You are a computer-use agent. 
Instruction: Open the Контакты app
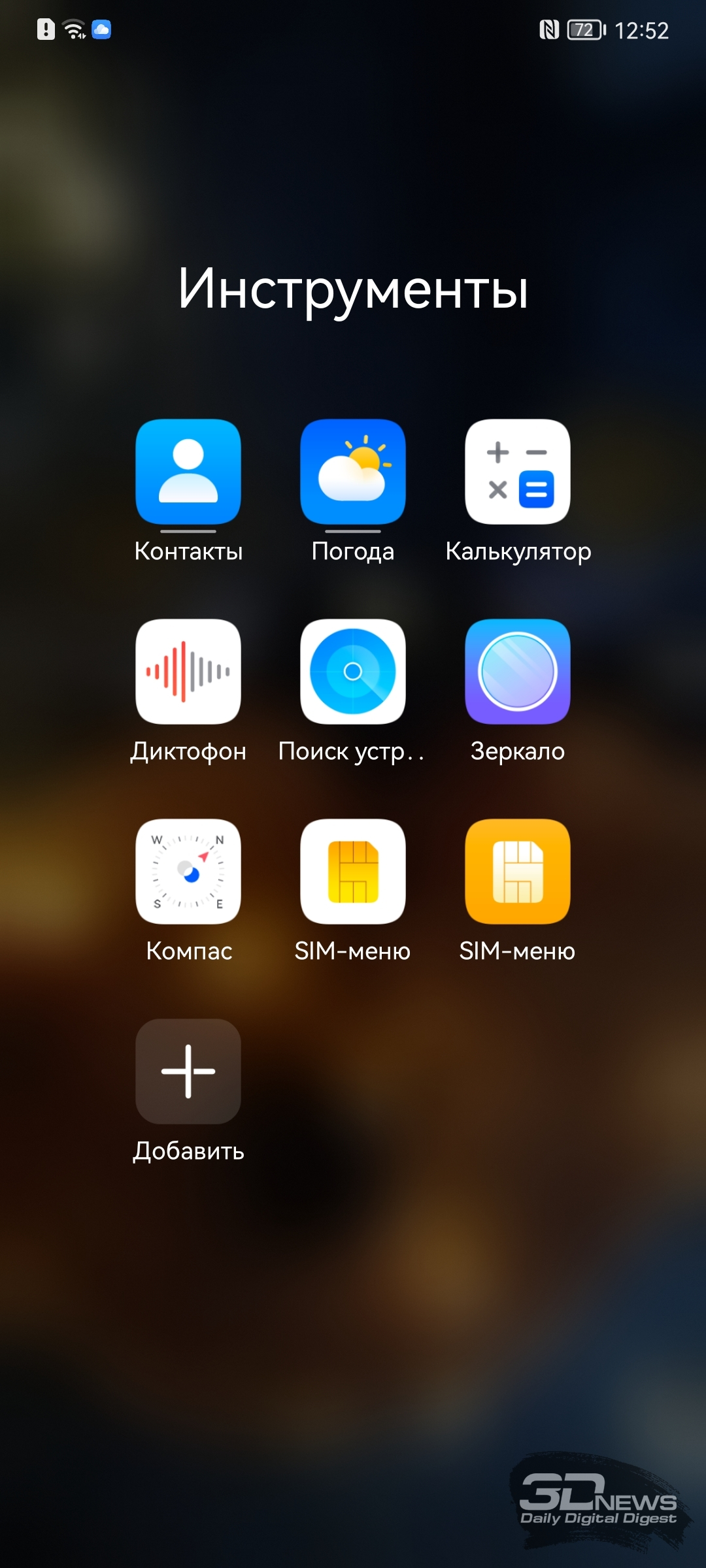[x=188, y=472]
